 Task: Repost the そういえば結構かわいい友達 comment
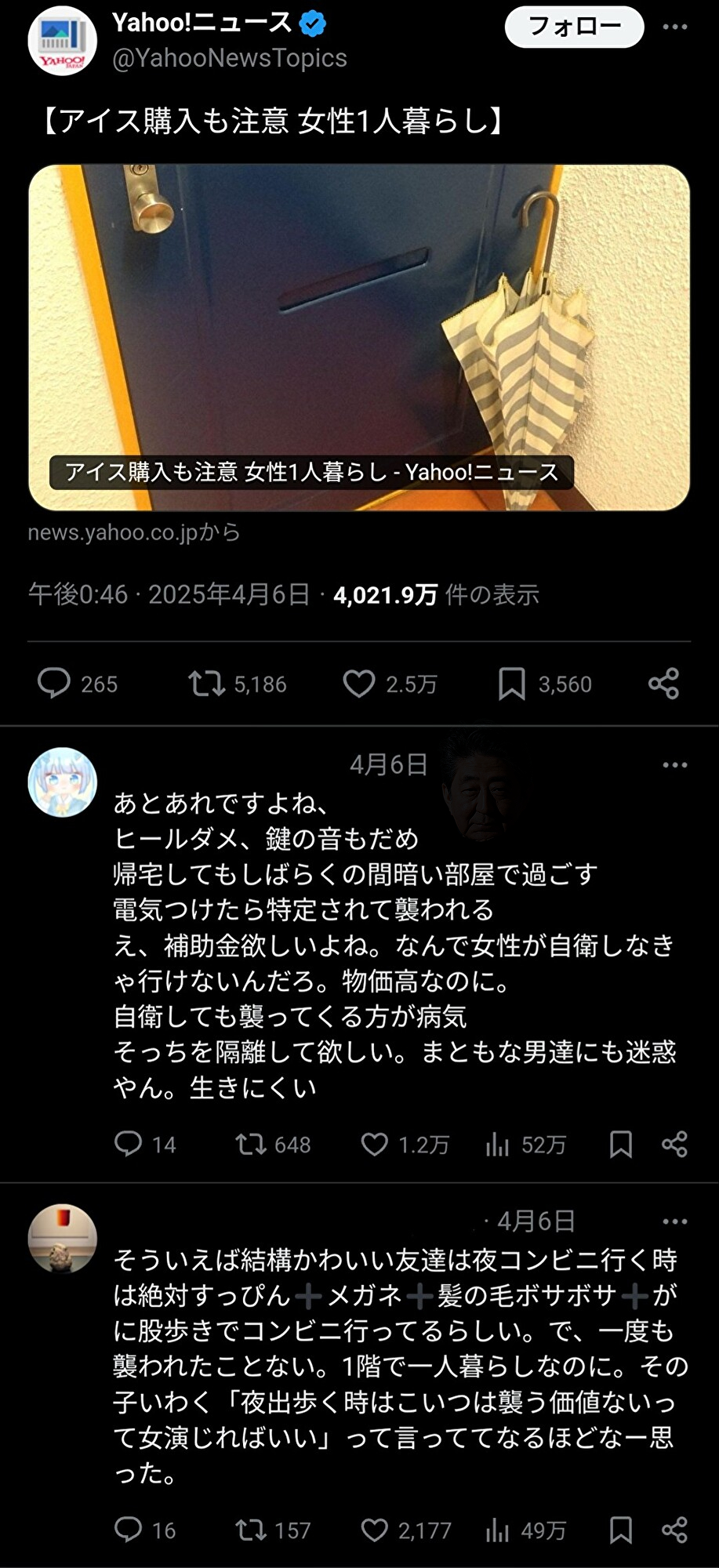coord(251,1530)
